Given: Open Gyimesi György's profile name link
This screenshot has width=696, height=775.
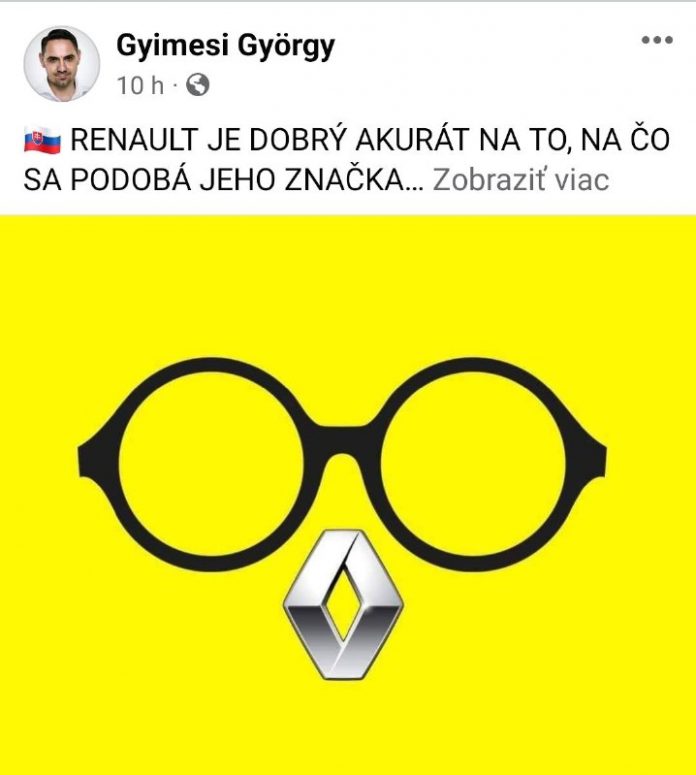Looking at the screenshot, I should (225, 45).
